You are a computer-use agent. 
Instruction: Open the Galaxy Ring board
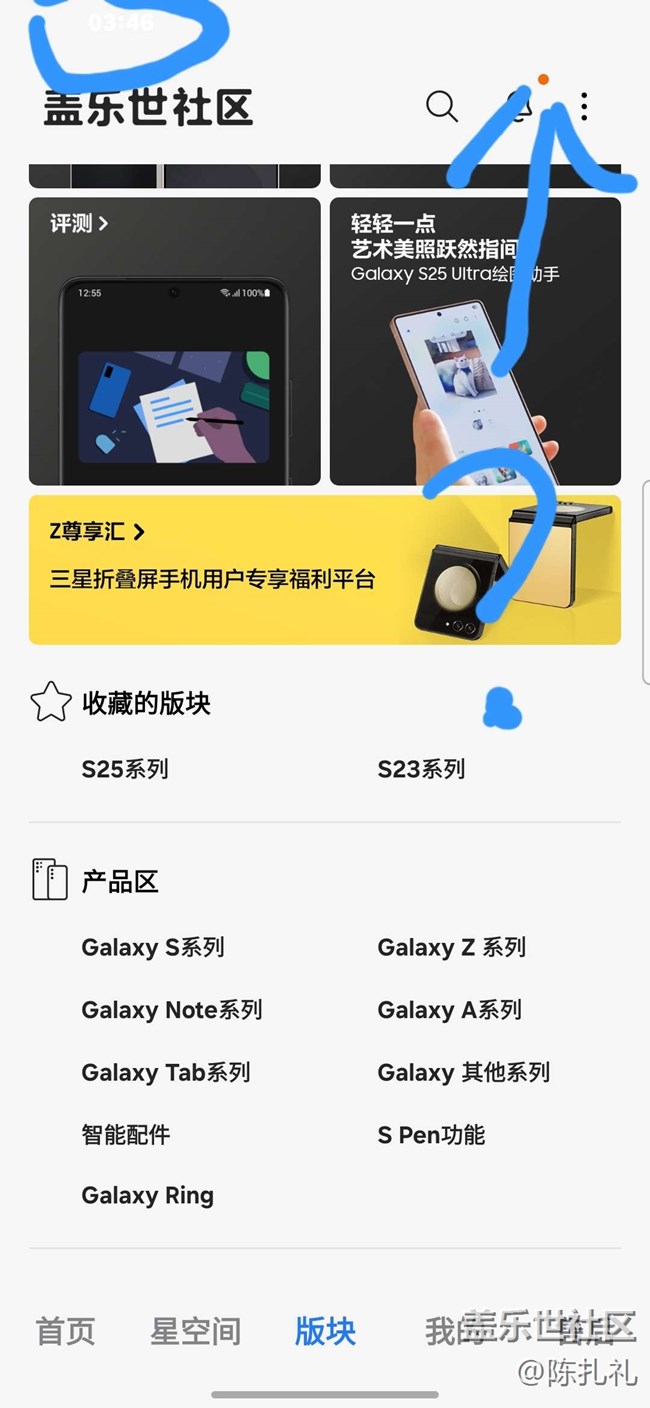coord(148,1195)
